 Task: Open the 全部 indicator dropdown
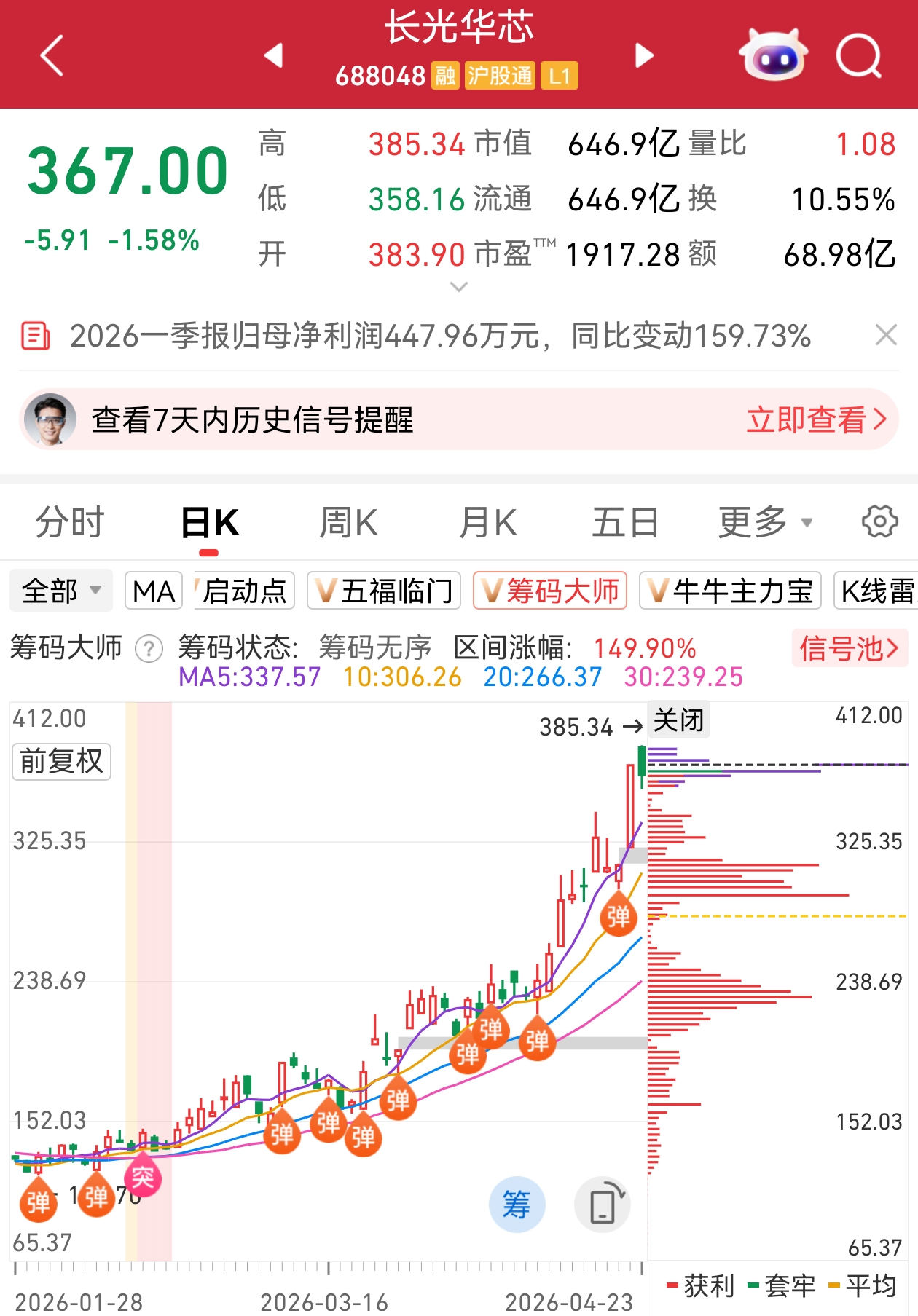point(61,591)
